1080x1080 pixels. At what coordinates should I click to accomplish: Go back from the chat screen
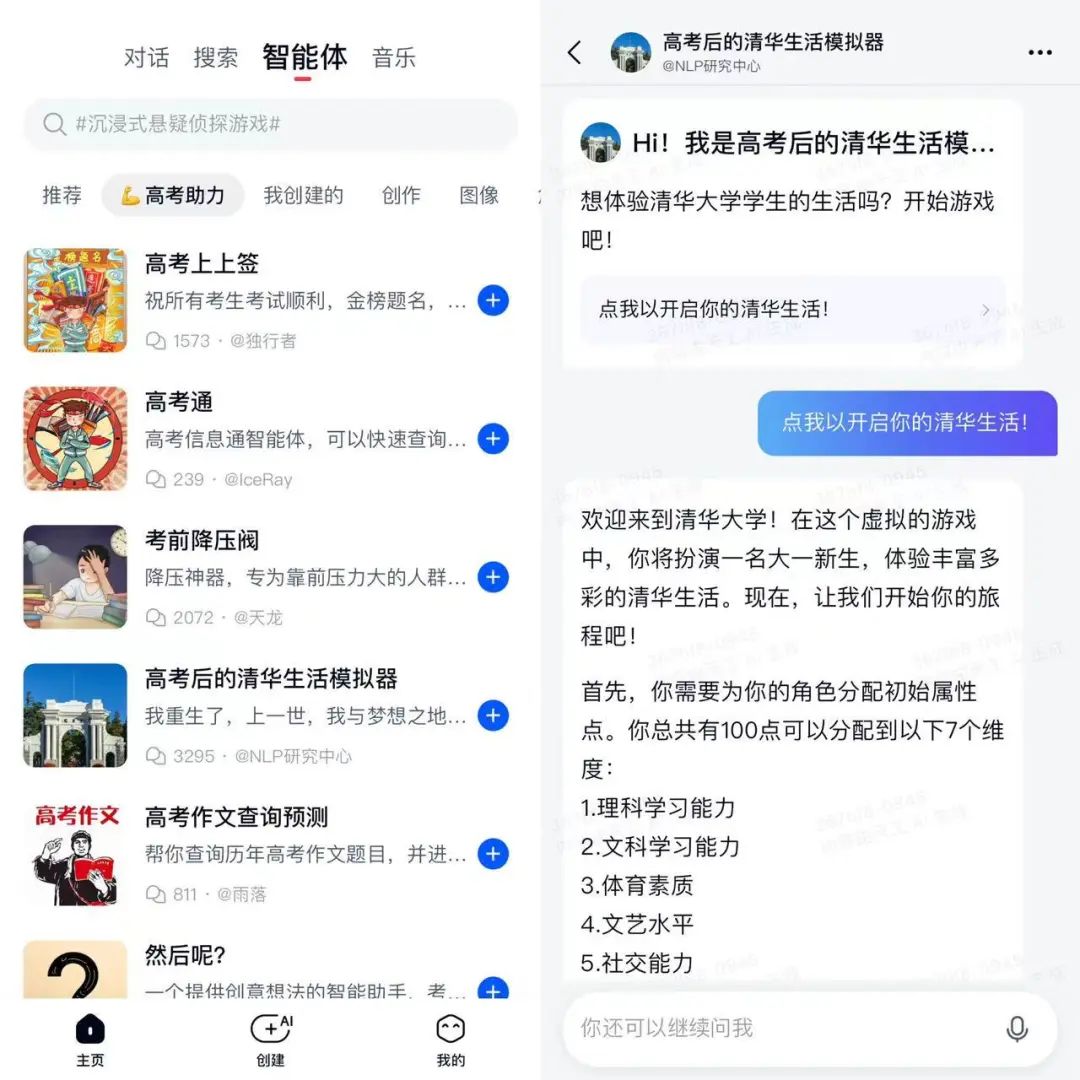(574, 53)
